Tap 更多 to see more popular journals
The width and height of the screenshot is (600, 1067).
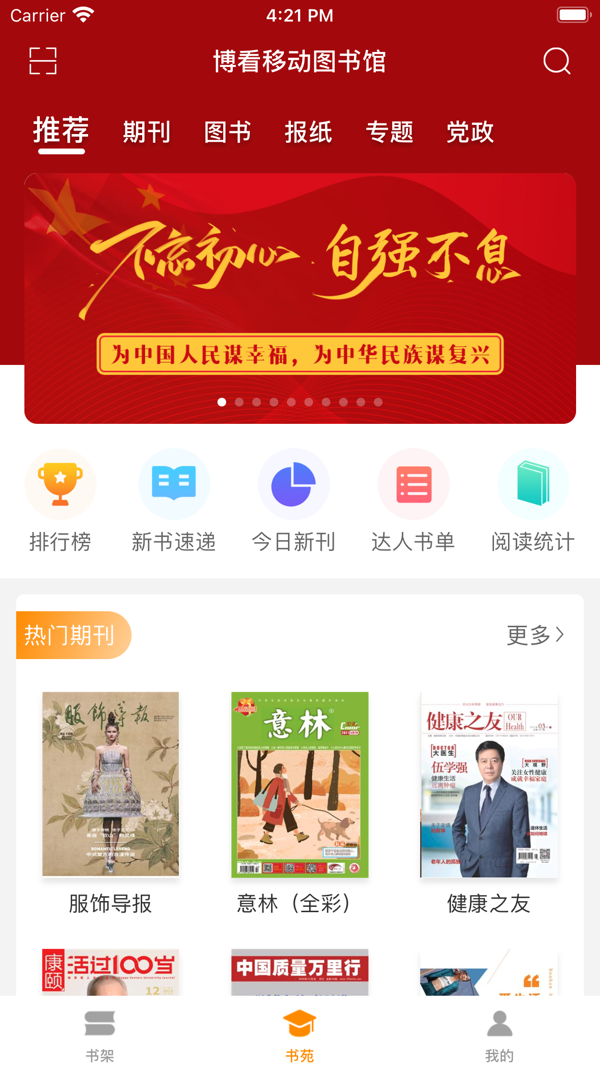pos(535,635)
